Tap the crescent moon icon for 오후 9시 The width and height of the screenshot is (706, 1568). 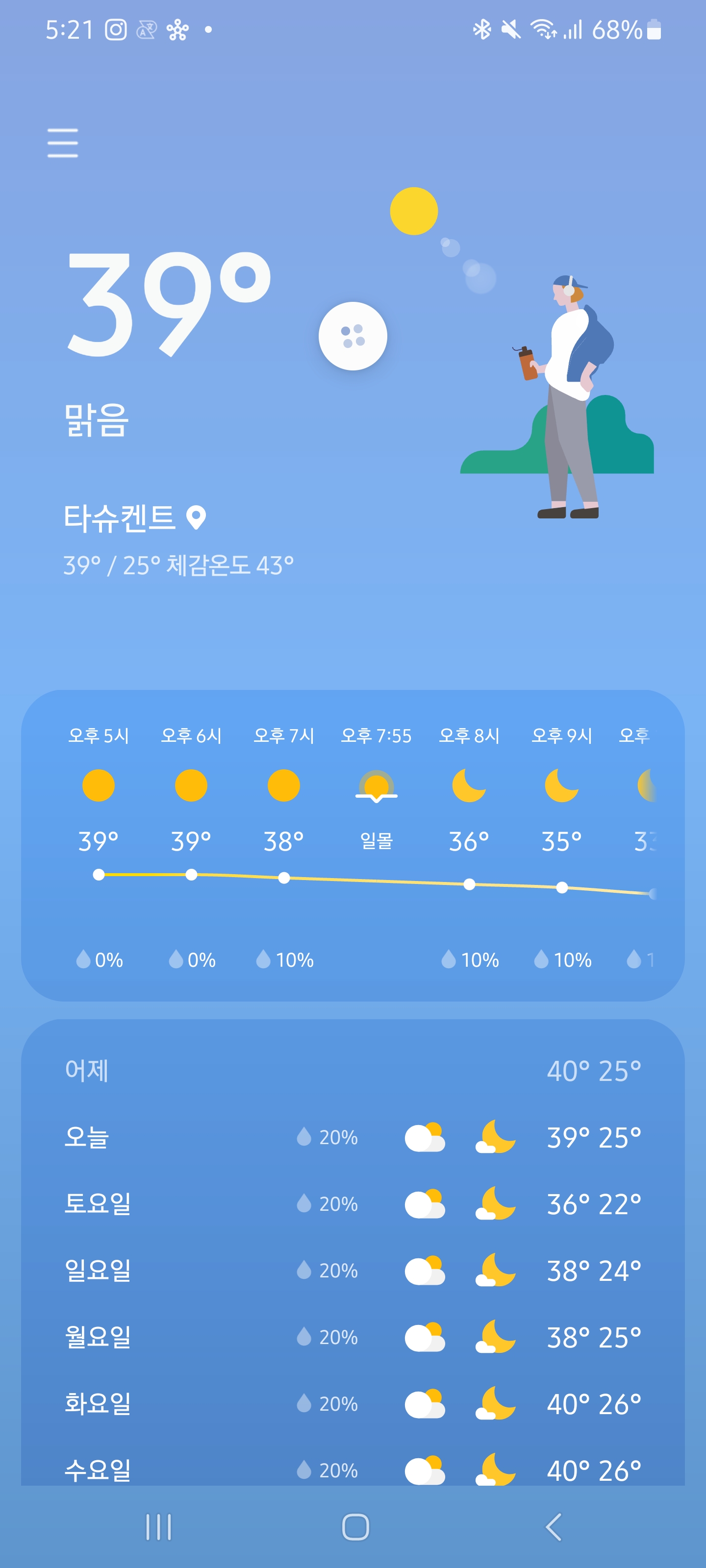[x=560, y=787]
